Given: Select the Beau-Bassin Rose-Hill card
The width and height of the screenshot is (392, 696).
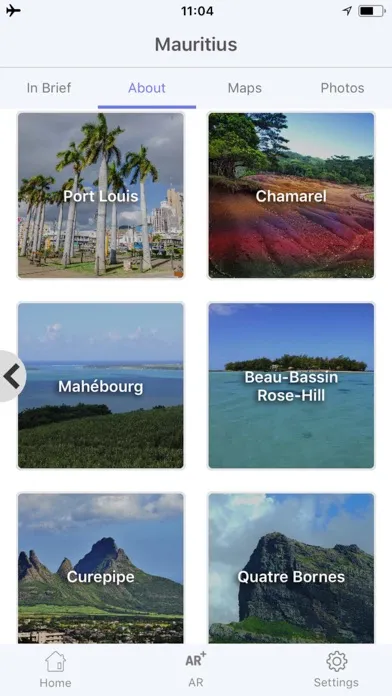Looking at the screenshot, I should tap(291, 386).
